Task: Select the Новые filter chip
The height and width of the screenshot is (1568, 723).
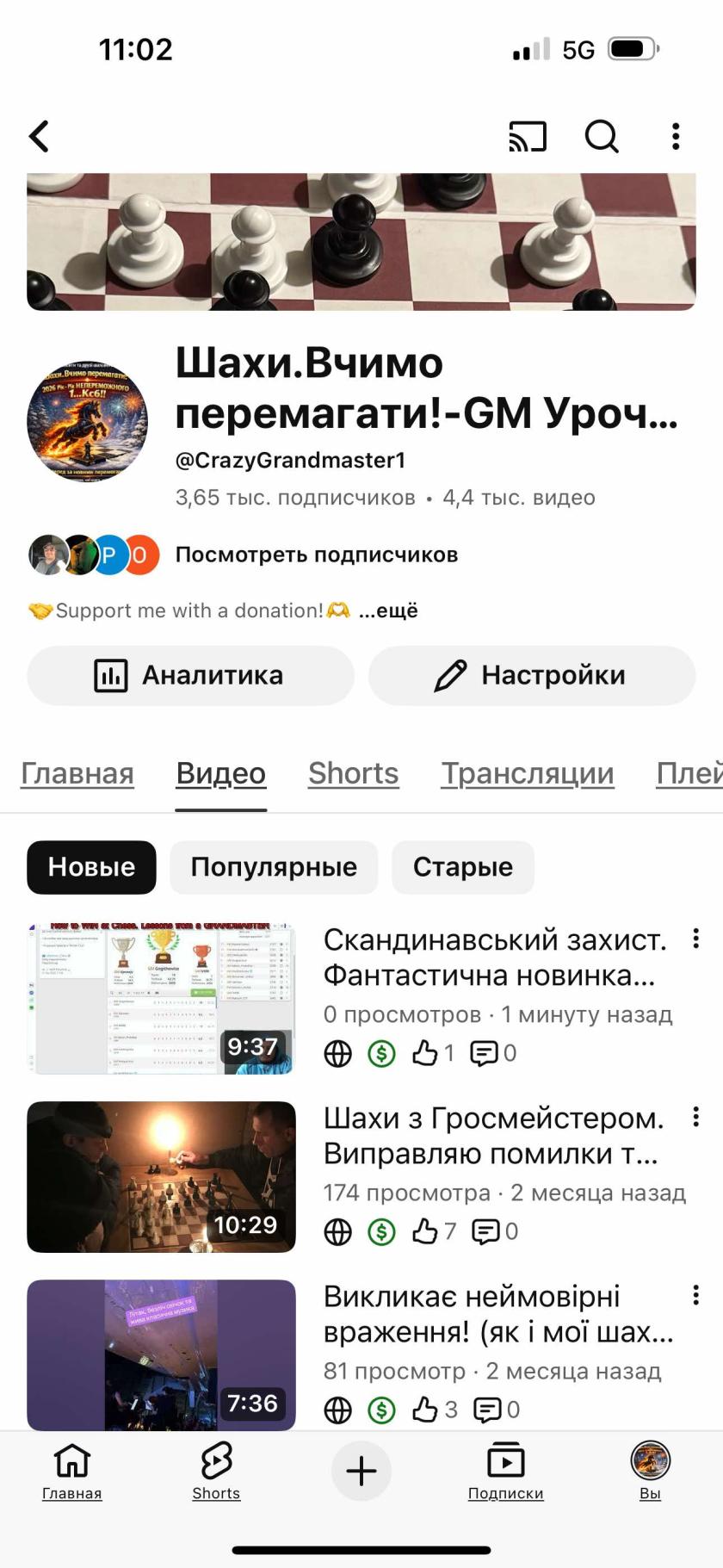Action: pyautogui.click(x=90, y=867)
